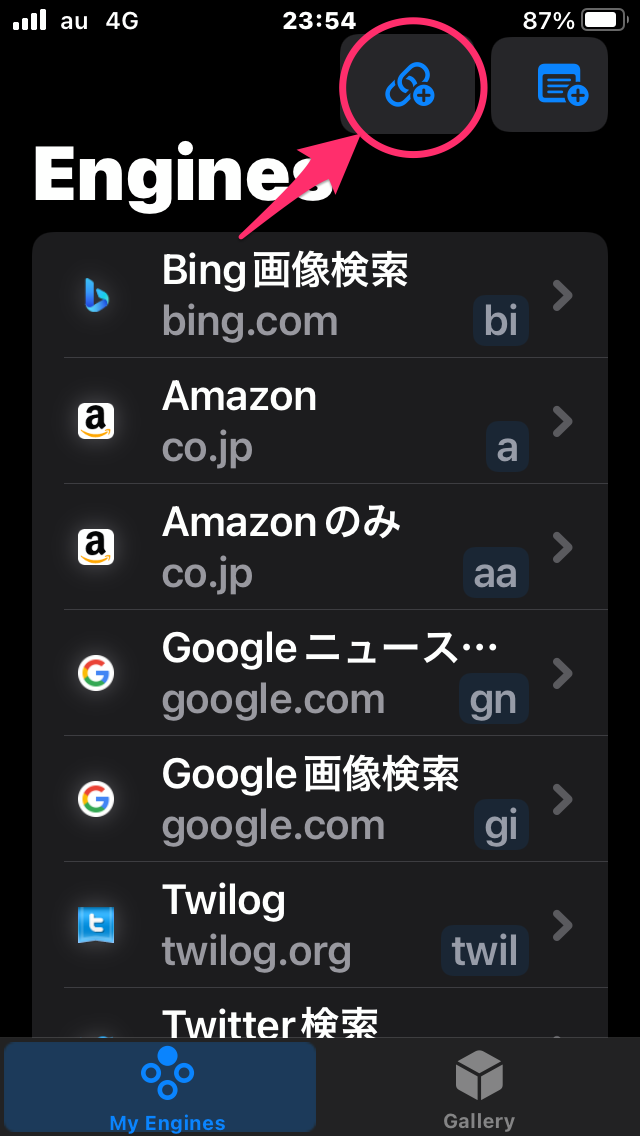Tap the add link engine icon
Screen dimensions: 640x1136
click(x=409, y=85)
